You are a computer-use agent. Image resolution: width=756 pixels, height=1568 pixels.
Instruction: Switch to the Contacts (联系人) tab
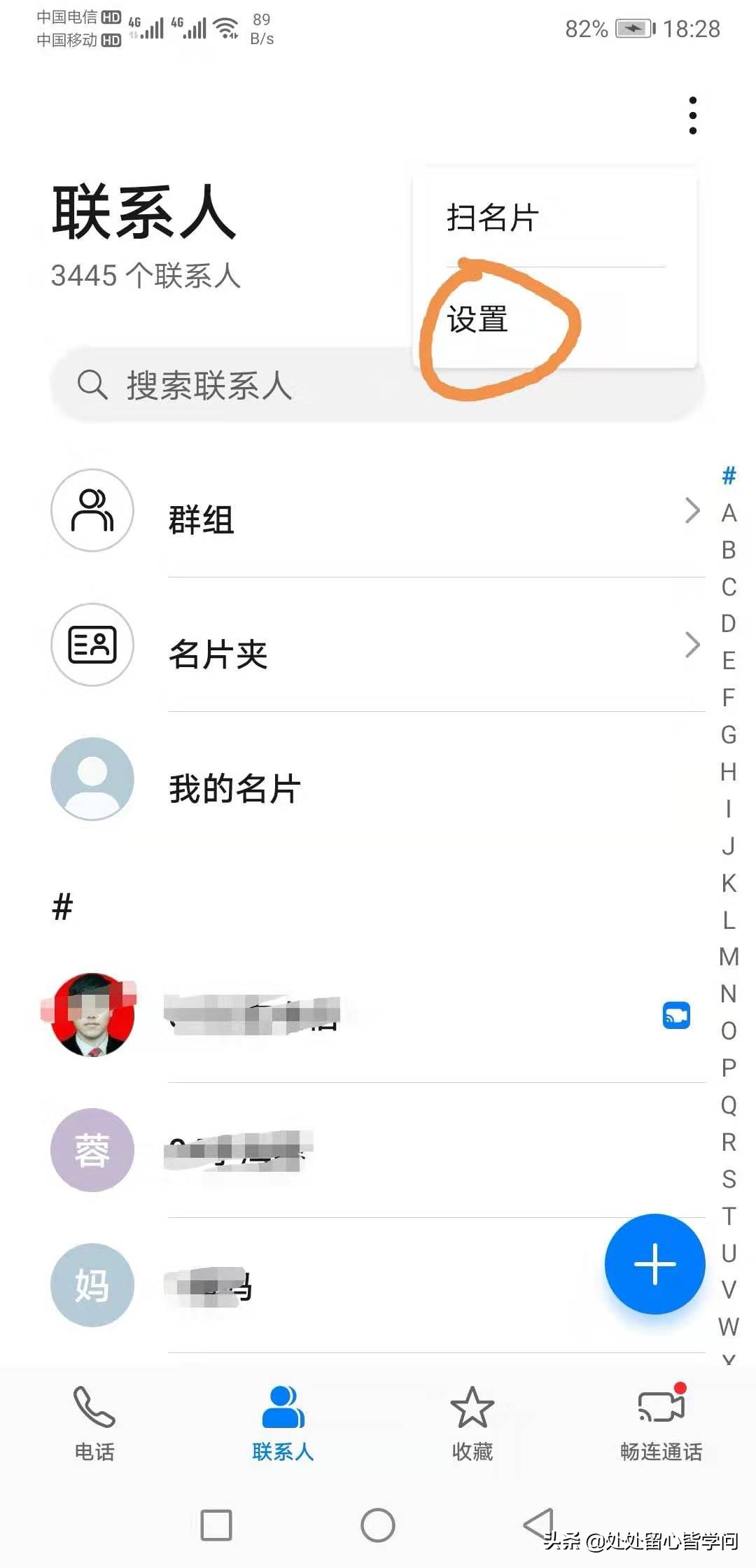(283, 1421)
